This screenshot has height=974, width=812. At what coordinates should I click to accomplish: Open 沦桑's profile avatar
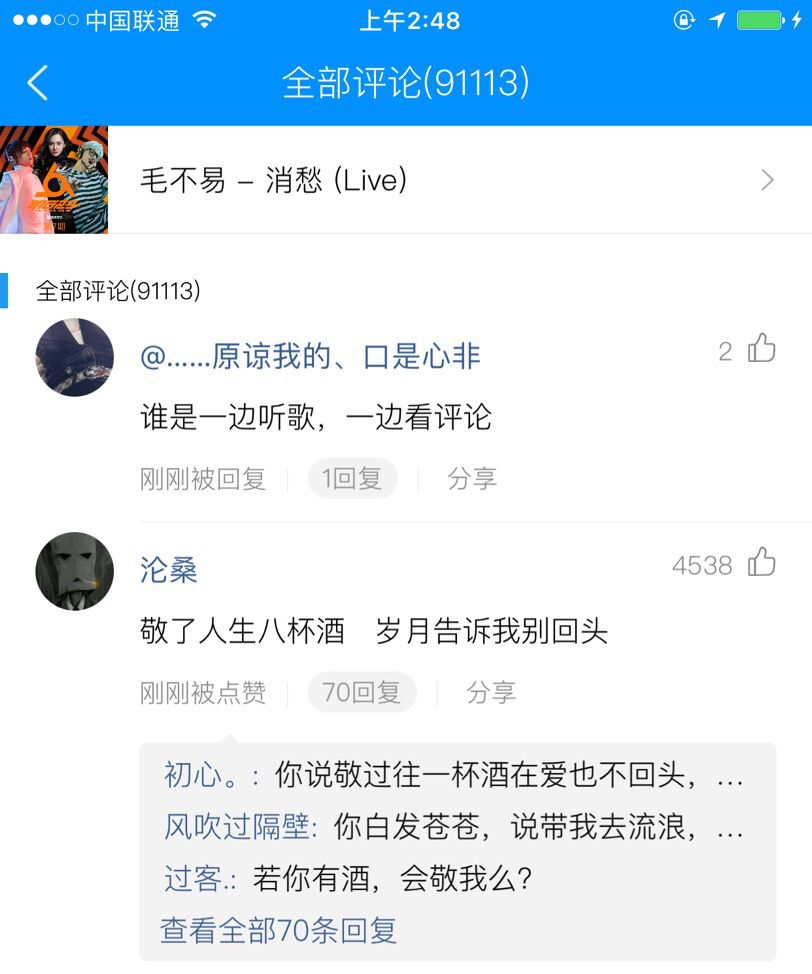click(x=75, y=571)
